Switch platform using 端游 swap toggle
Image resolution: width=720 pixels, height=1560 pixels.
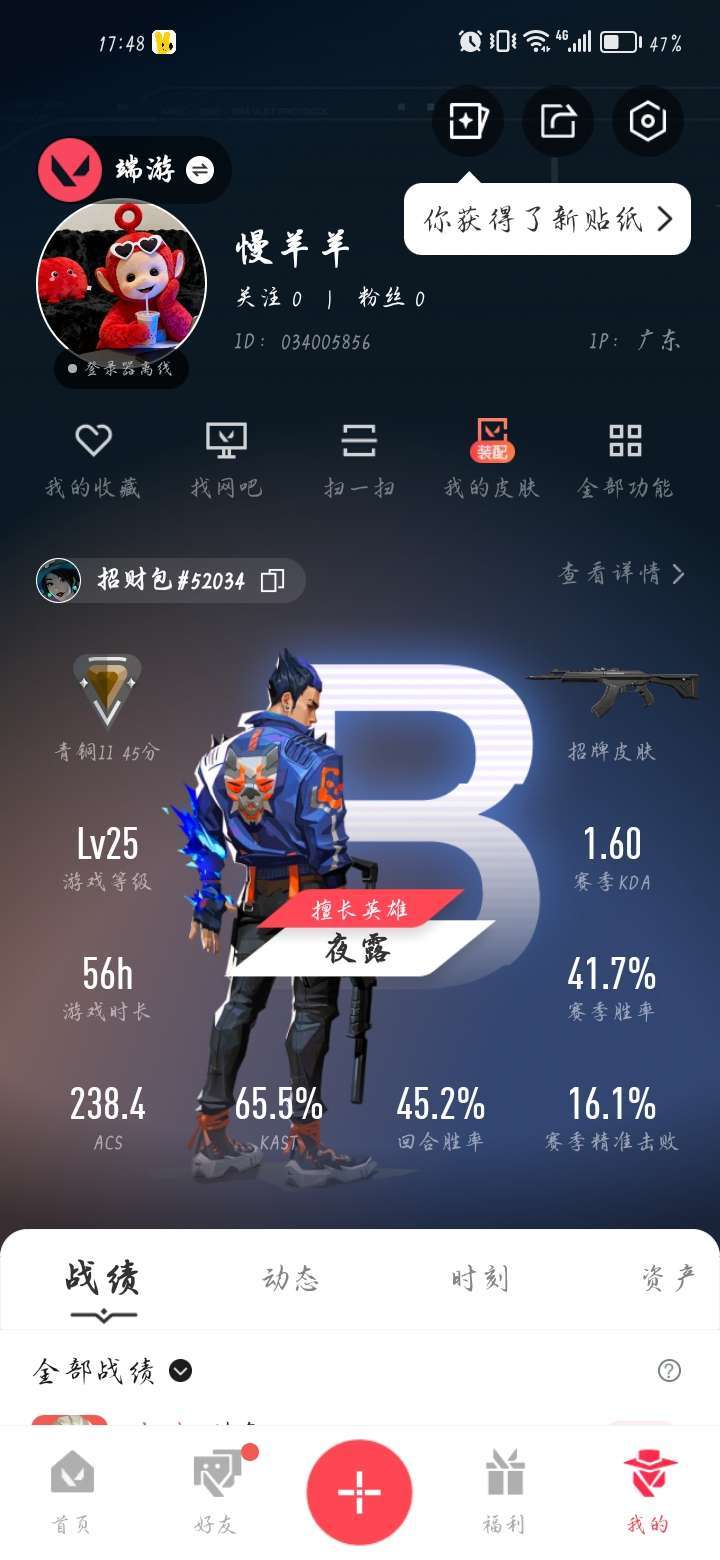199,170
